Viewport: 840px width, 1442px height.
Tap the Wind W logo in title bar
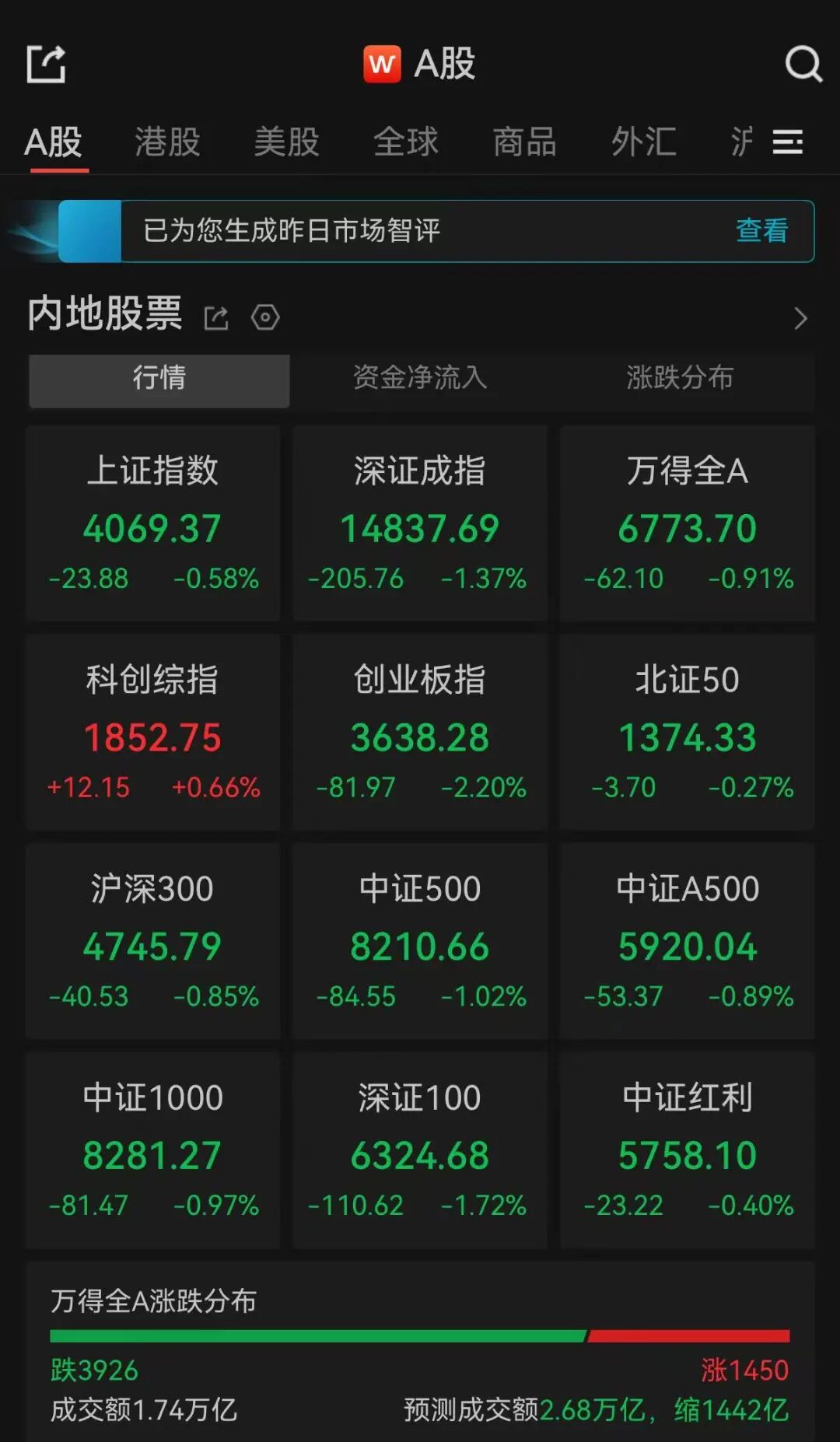click(382, 64)
